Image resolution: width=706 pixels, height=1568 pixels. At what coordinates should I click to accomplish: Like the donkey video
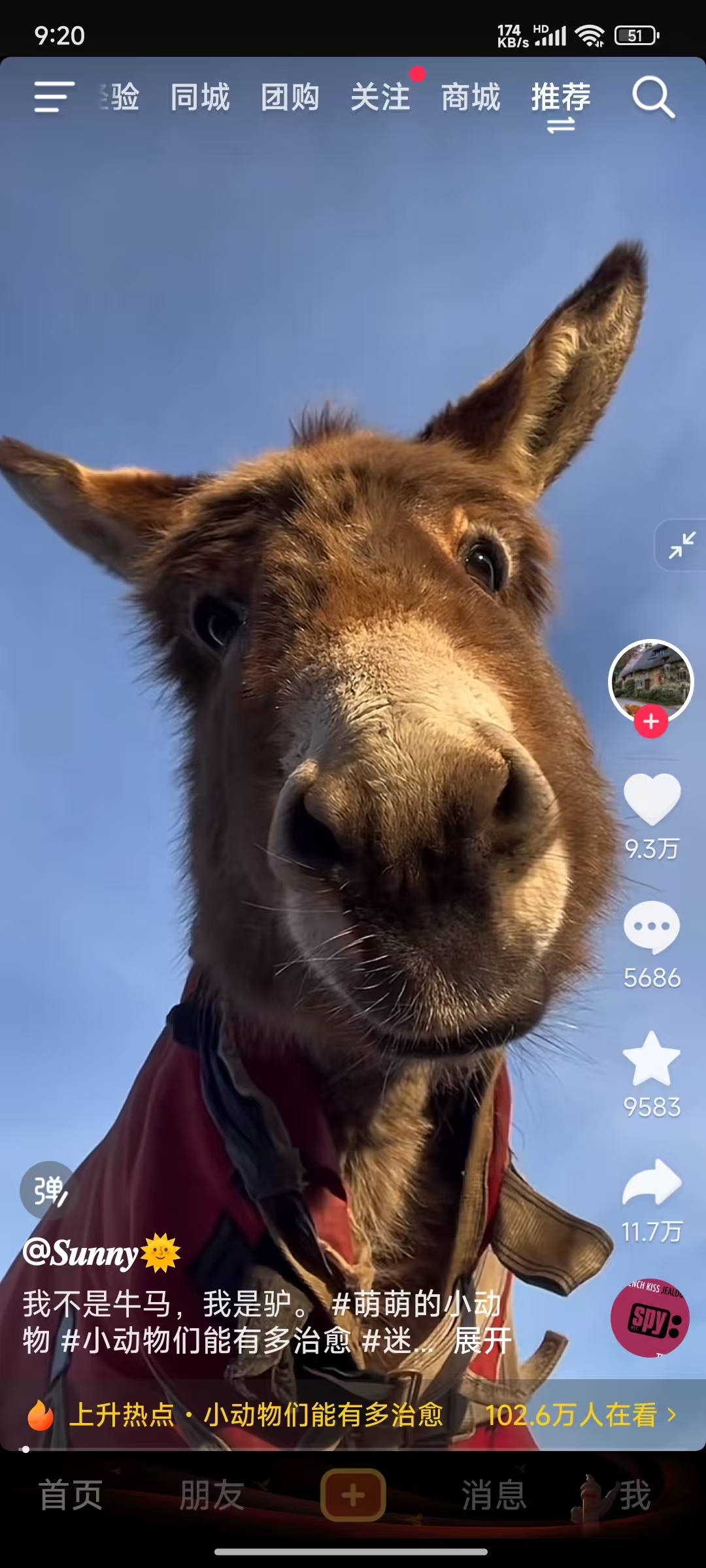pyautogui.click(x=652, y=798)
